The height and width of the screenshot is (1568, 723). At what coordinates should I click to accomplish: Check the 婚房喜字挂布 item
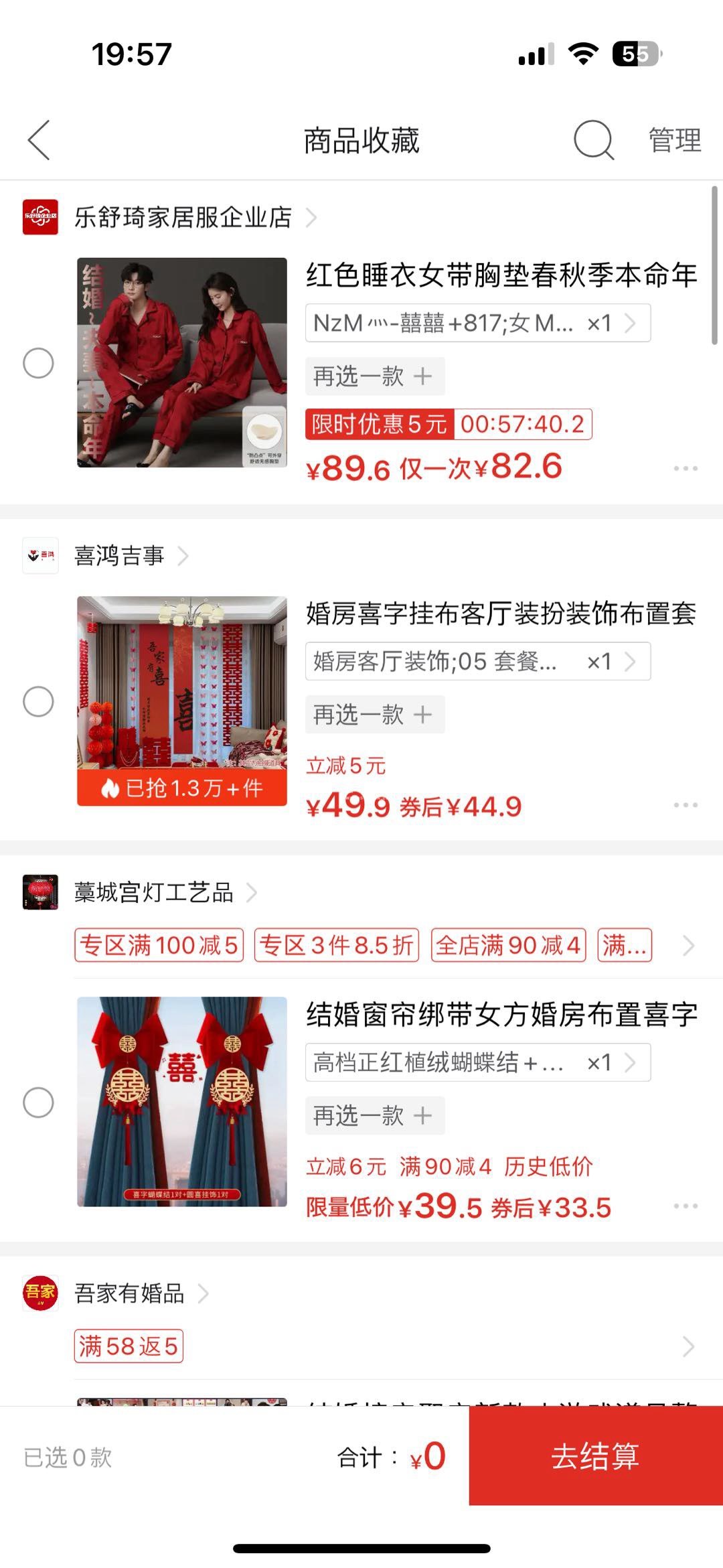tap(38, 701)
